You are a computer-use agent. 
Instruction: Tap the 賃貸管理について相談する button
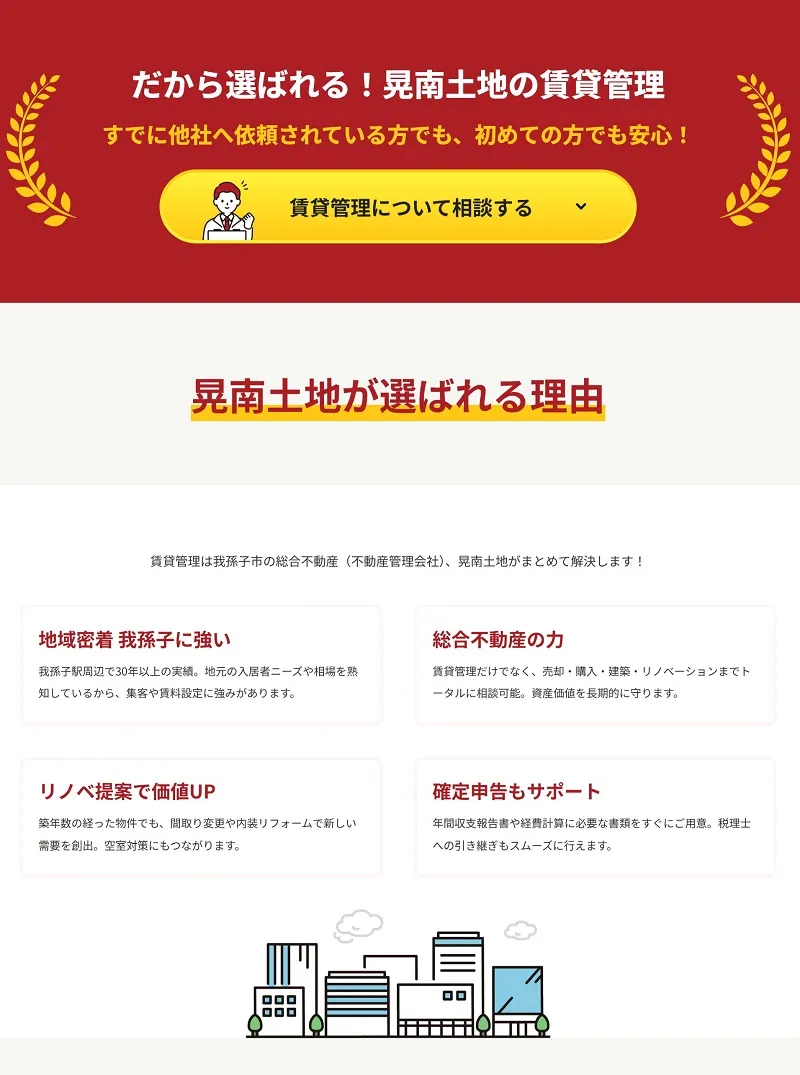398,207
